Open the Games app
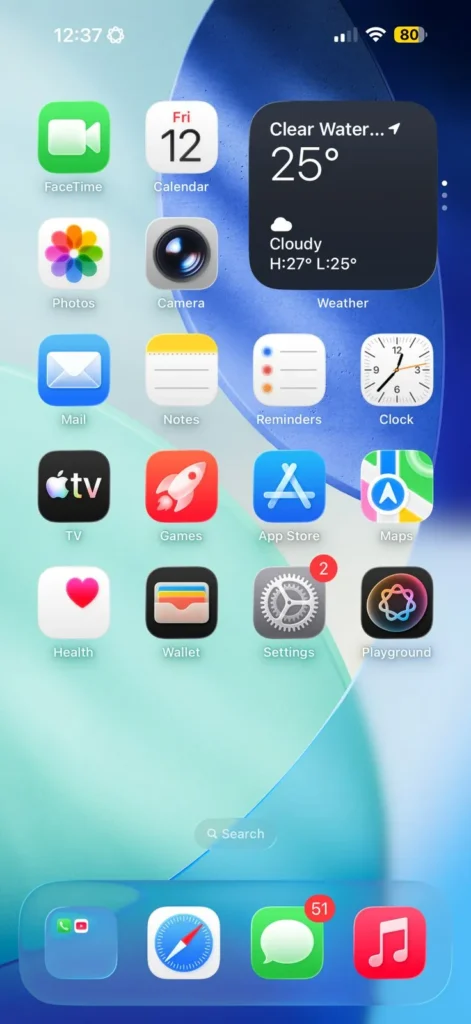This screenshot has height=1024, width=471. tap(181, 486)
